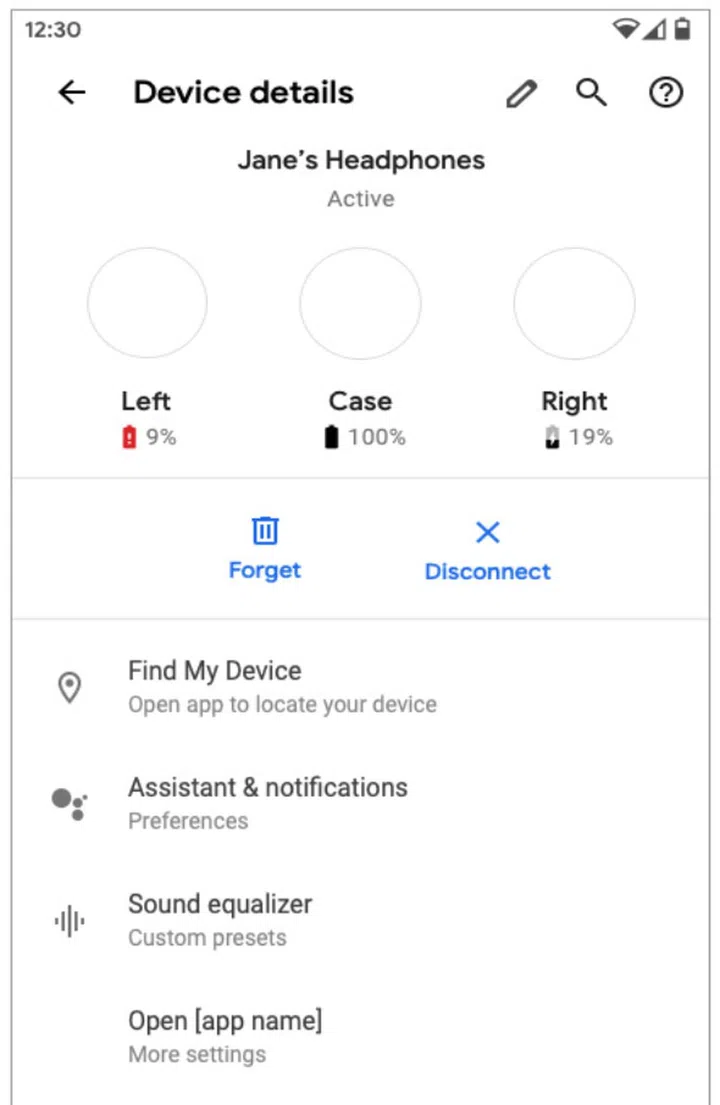
Task: Disconnect the headphones
Action: tap(487, 549)
